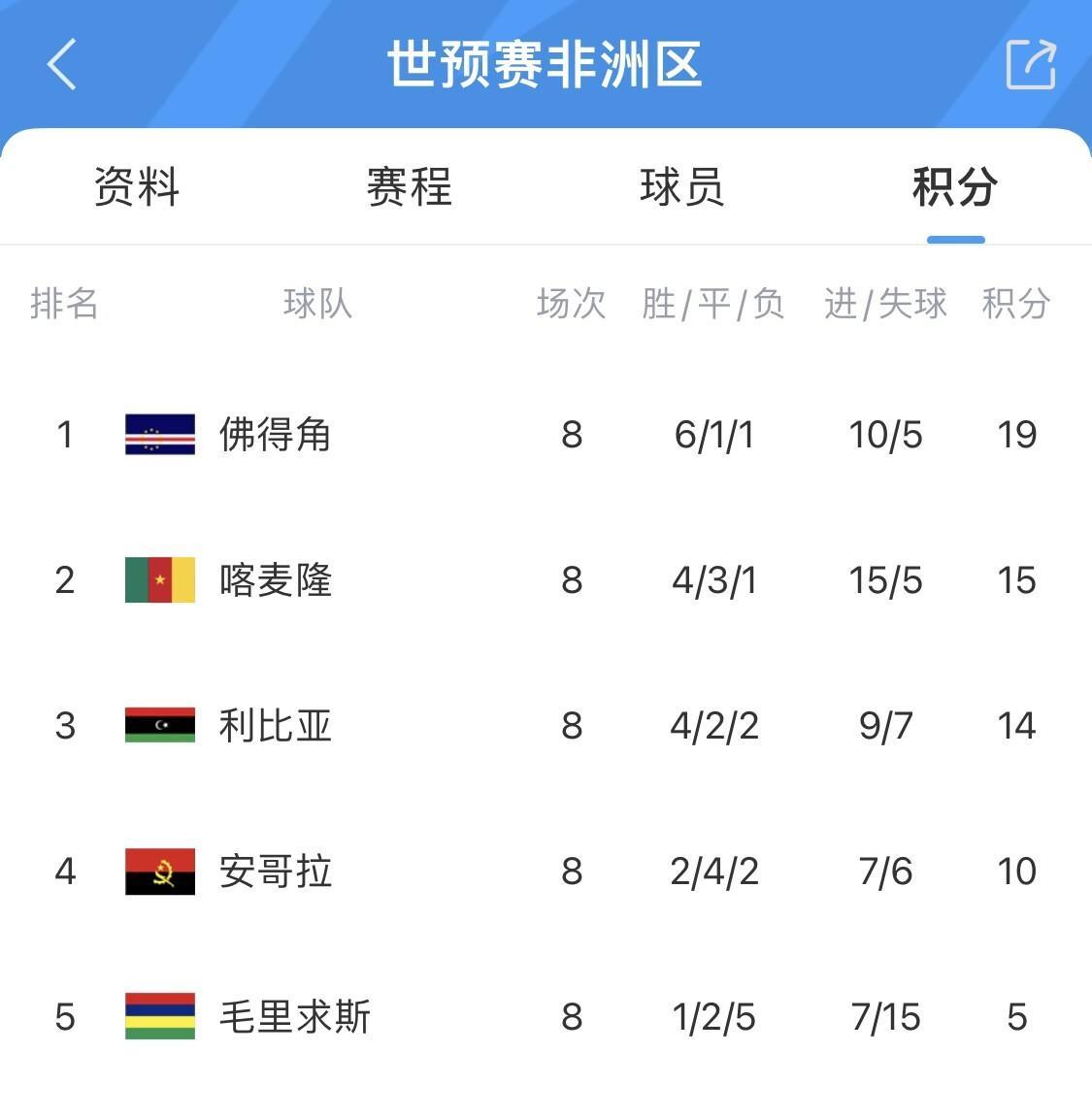1092x1119 pixels.
Task: Select the row for 安哥拉
Action: [x=546, y=872]
